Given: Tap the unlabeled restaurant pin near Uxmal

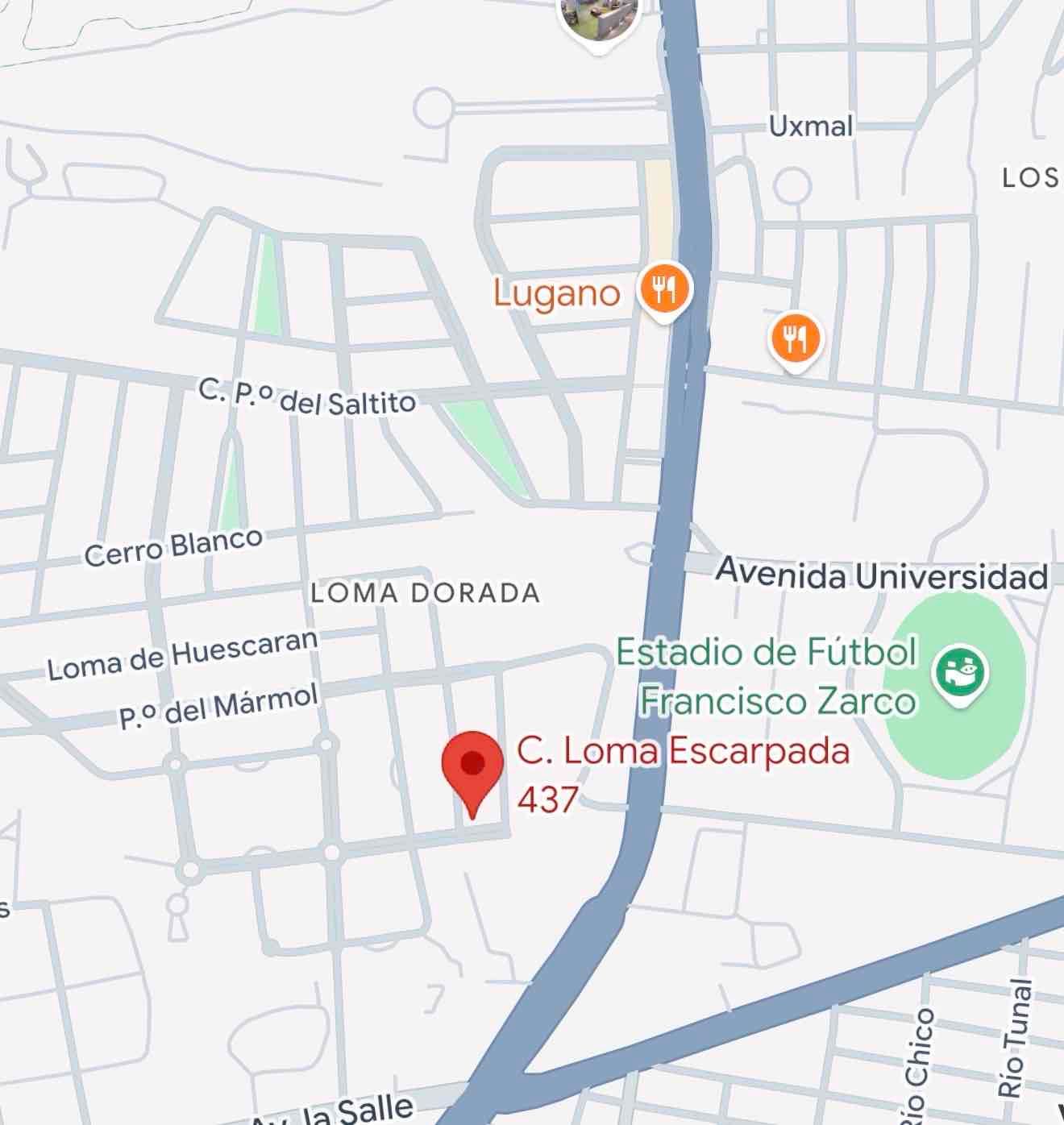Looking at the screenshot, I should [x=795, y=338].
